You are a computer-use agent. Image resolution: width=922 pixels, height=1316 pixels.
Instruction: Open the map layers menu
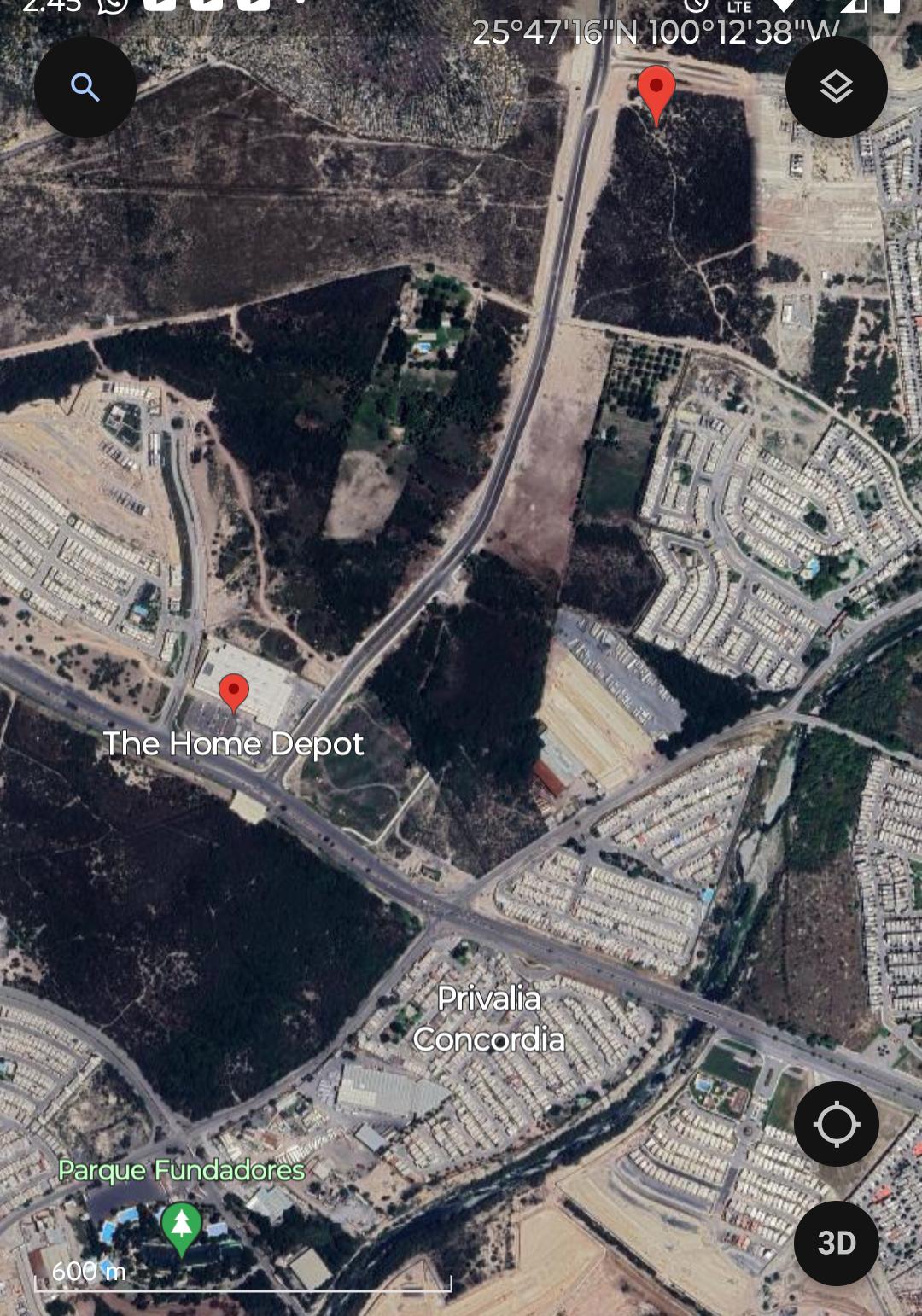tap(836, 87)
